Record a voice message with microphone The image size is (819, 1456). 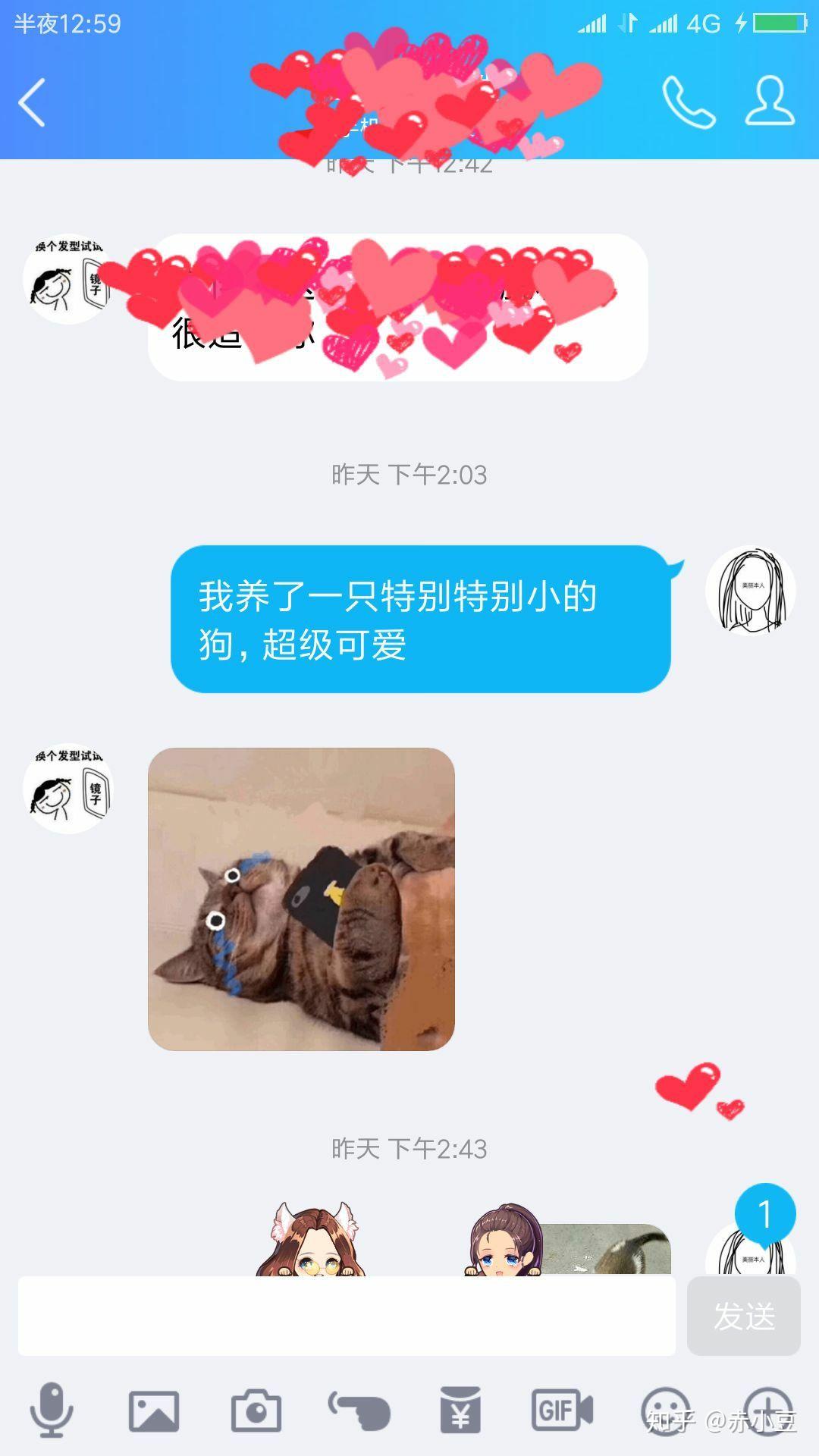tap(52, 1410)
